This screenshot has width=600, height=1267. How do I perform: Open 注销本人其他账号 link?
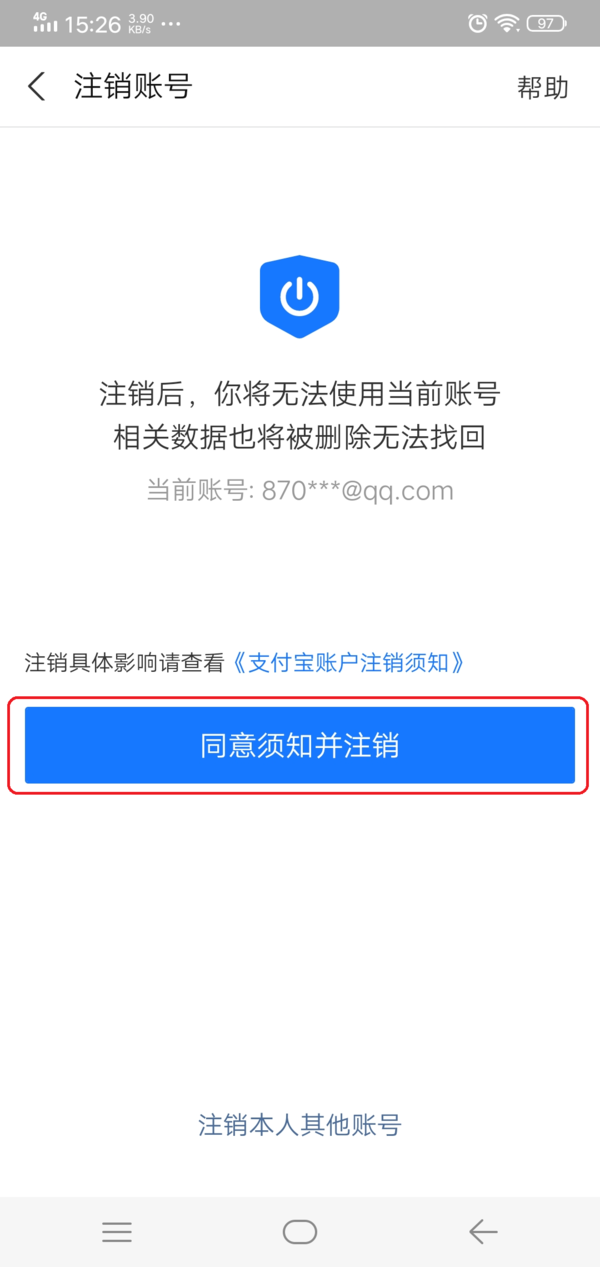tap(300, 1125)
